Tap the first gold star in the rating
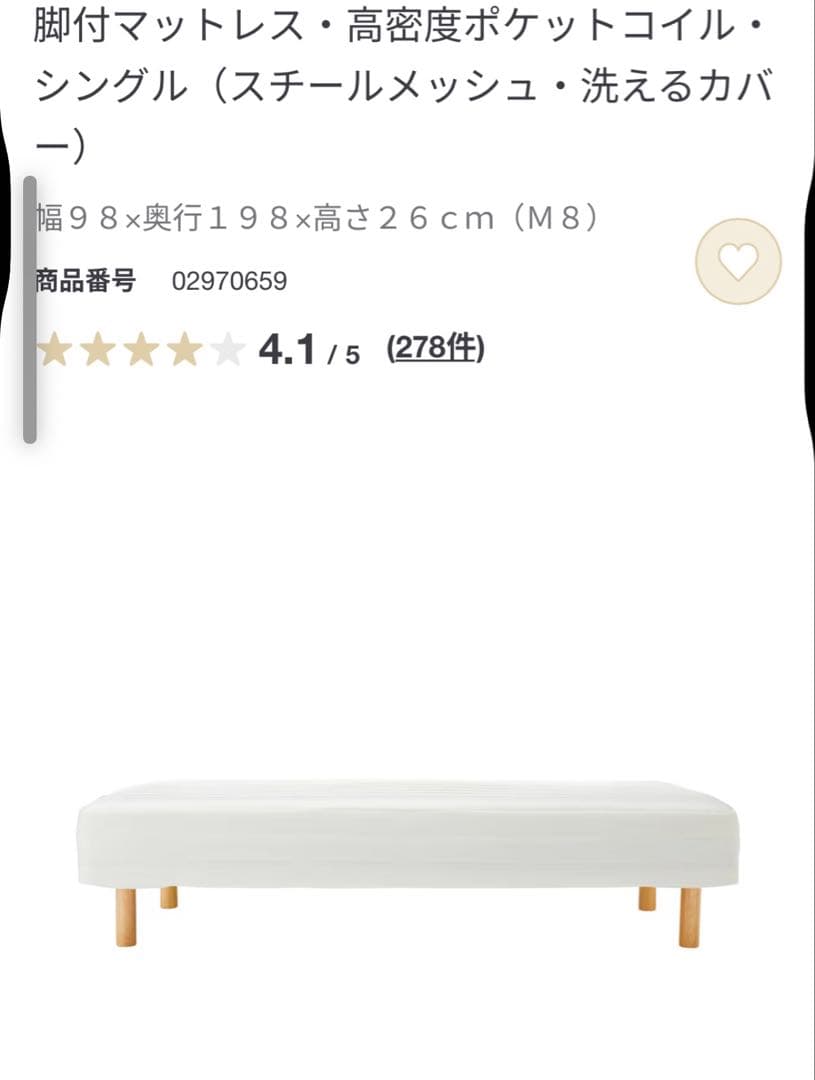Screen dimensions: 815x1080 (55, 350)
